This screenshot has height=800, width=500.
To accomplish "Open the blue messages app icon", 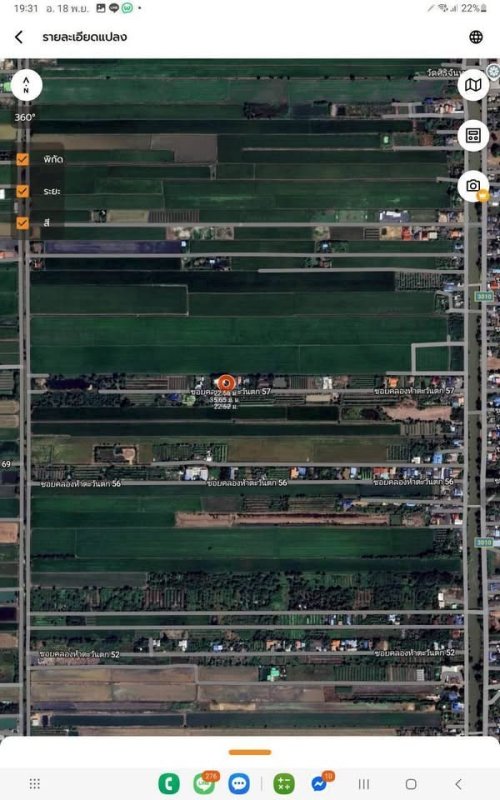I will pos(239,784).
